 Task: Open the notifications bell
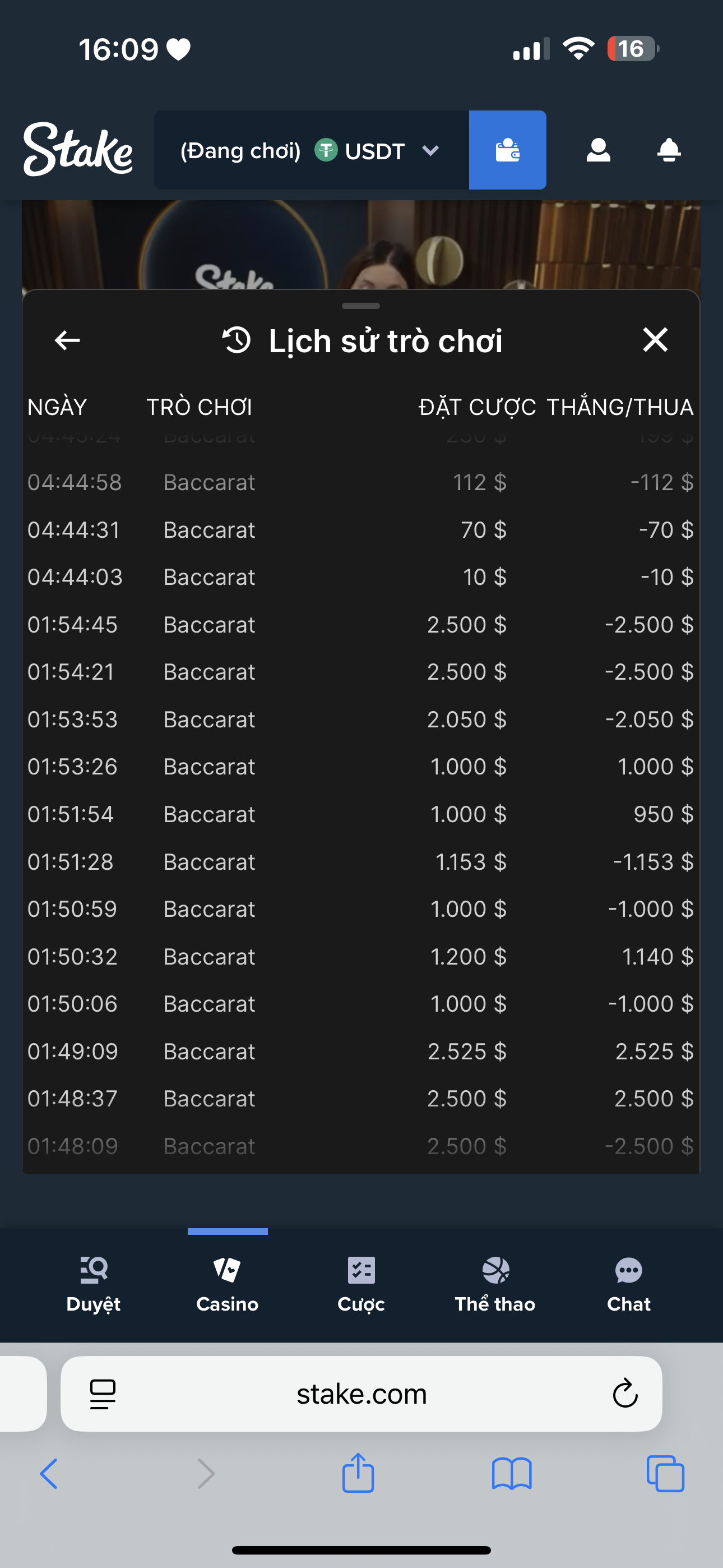pyautogui.click(x=668, y=150)
